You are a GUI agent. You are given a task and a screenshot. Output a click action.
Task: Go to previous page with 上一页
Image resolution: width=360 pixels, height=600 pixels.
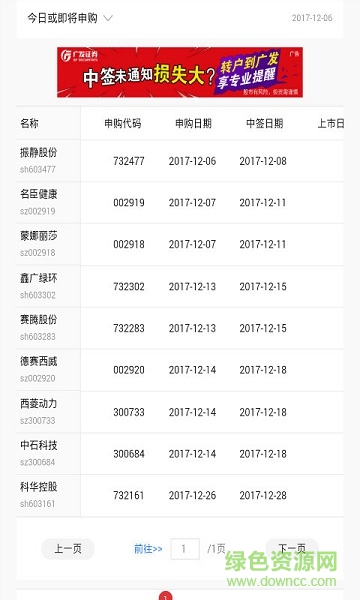click(x=68, y=549)
